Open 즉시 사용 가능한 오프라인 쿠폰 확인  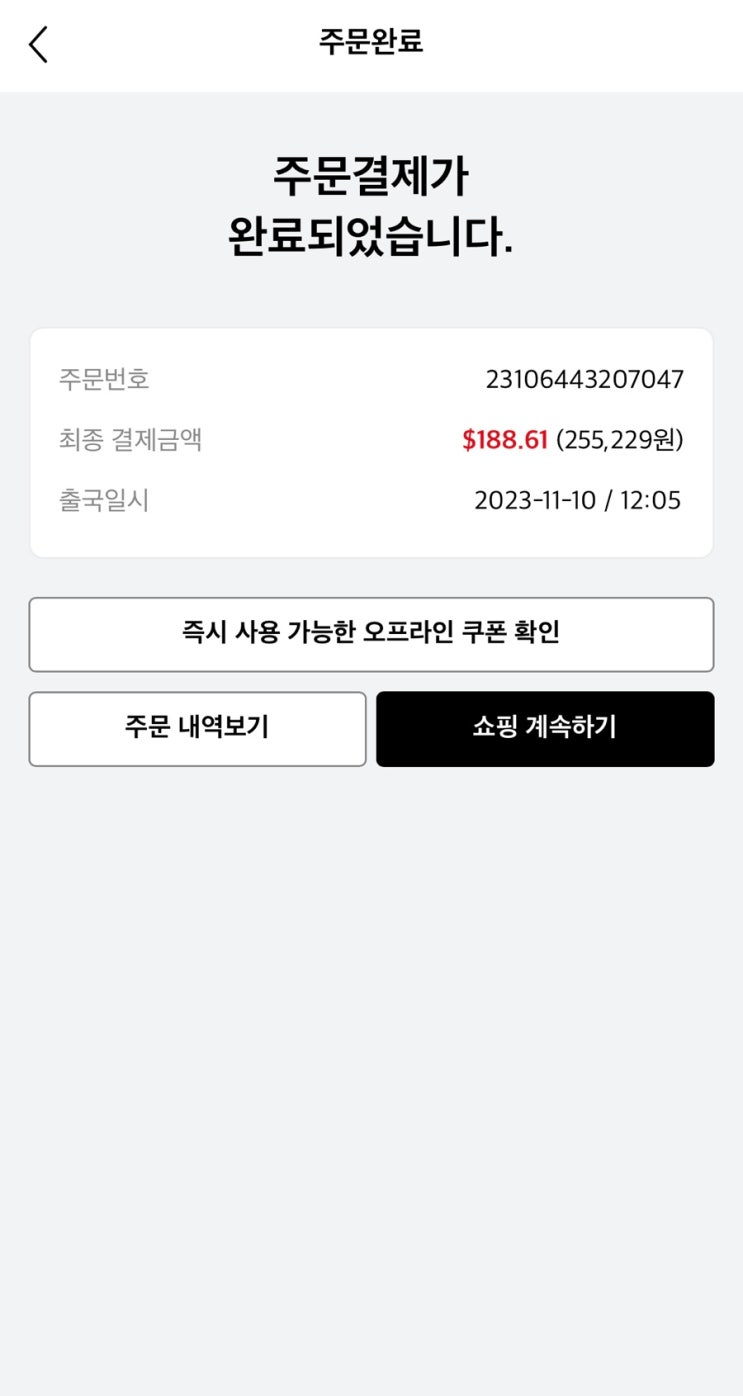(371, 634)
